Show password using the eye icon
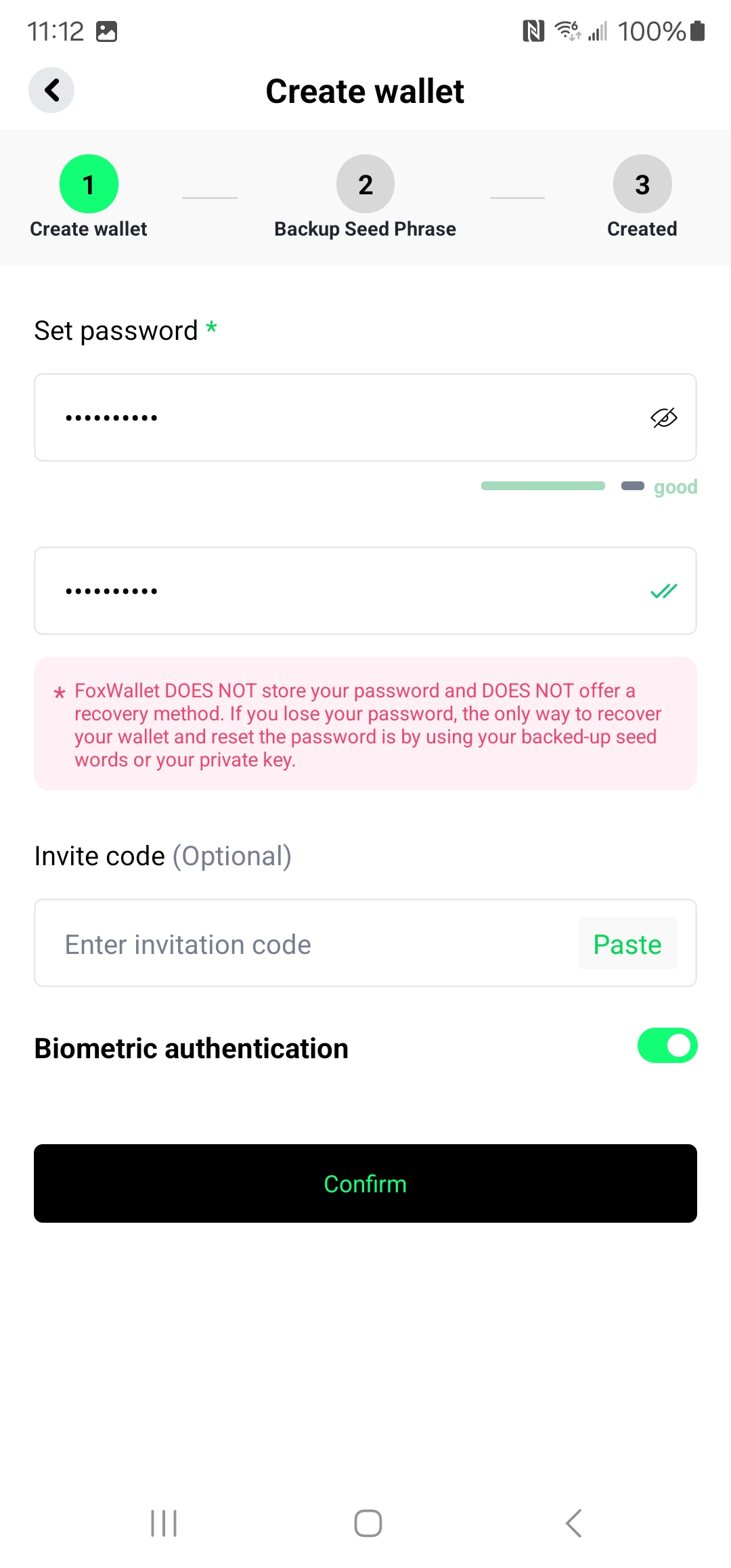The height and width of the screenshot is (1568, 731). point(663,418)
